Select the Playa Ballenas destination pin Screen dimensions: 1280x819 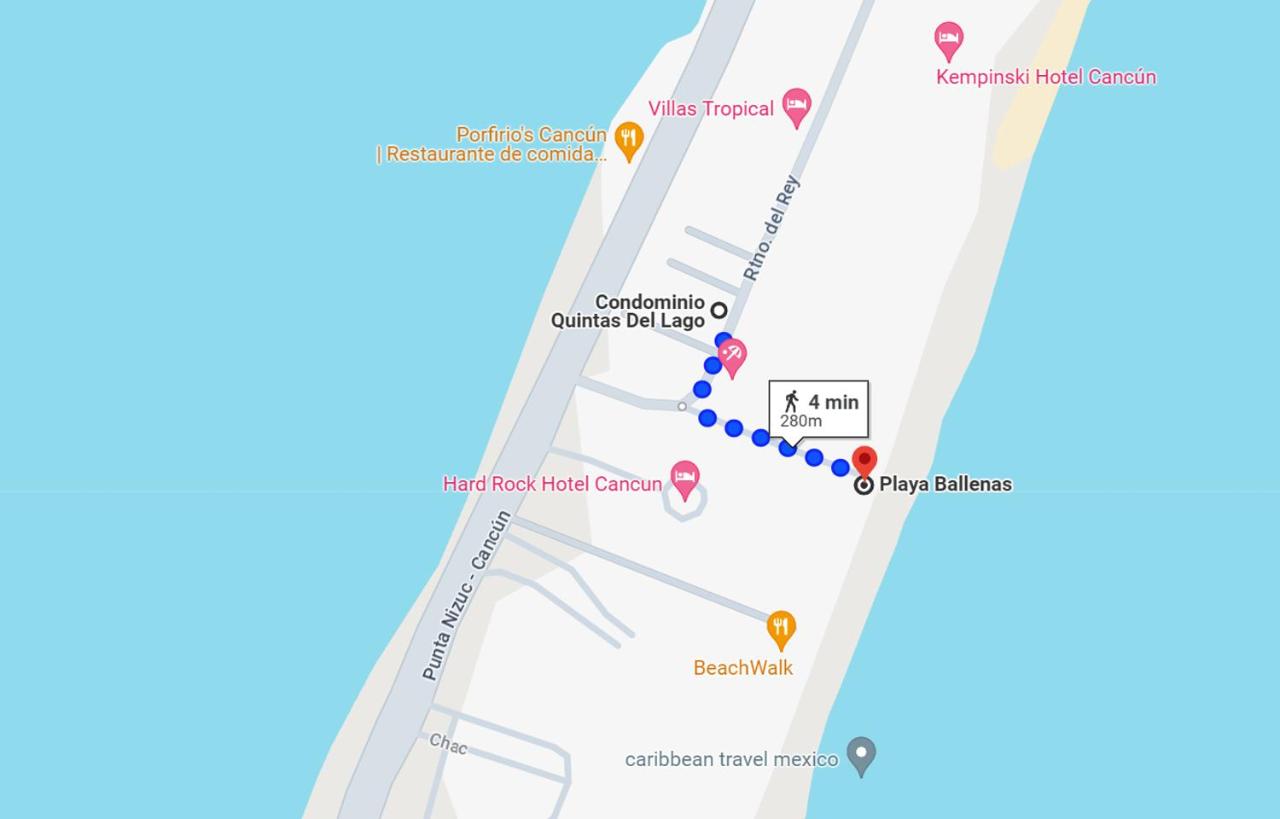pos(864,463)
